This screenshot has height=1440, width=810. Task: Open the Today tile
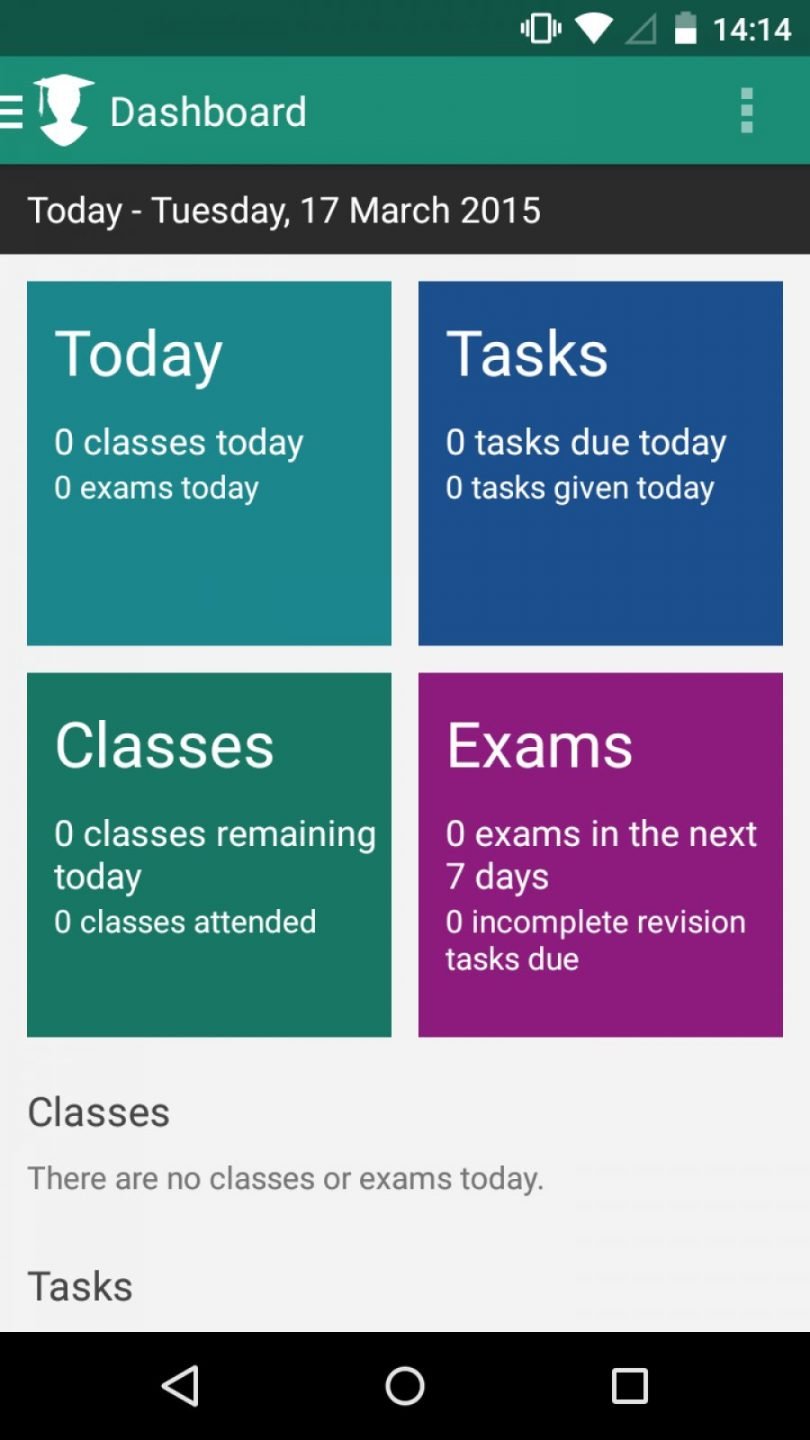click(208, 462)
